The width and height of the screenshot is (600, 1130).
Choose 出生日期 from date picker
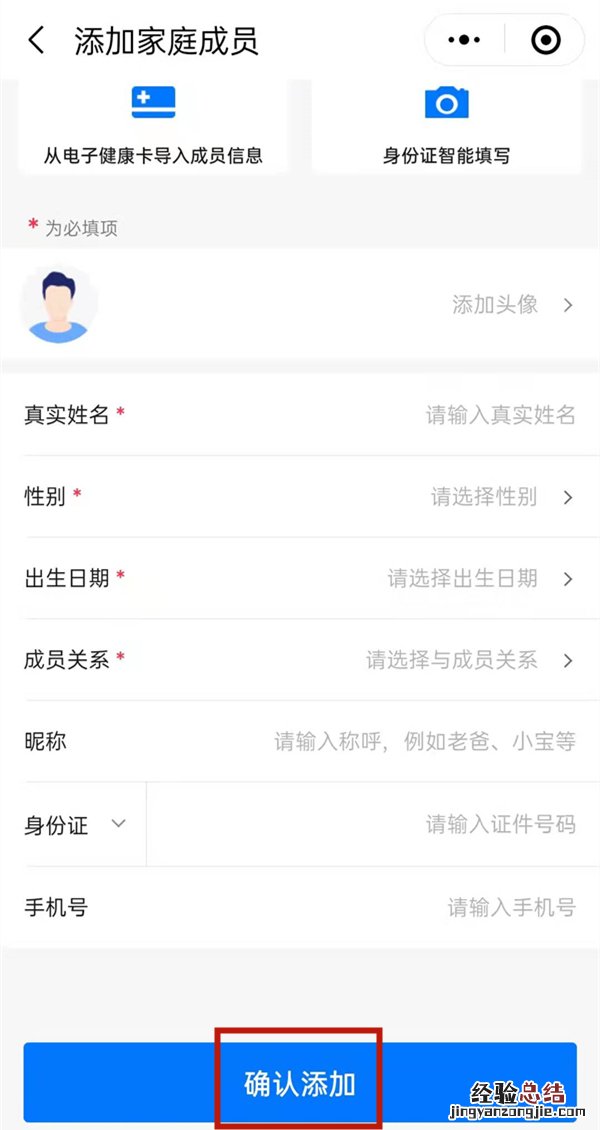tap(480, 579)
